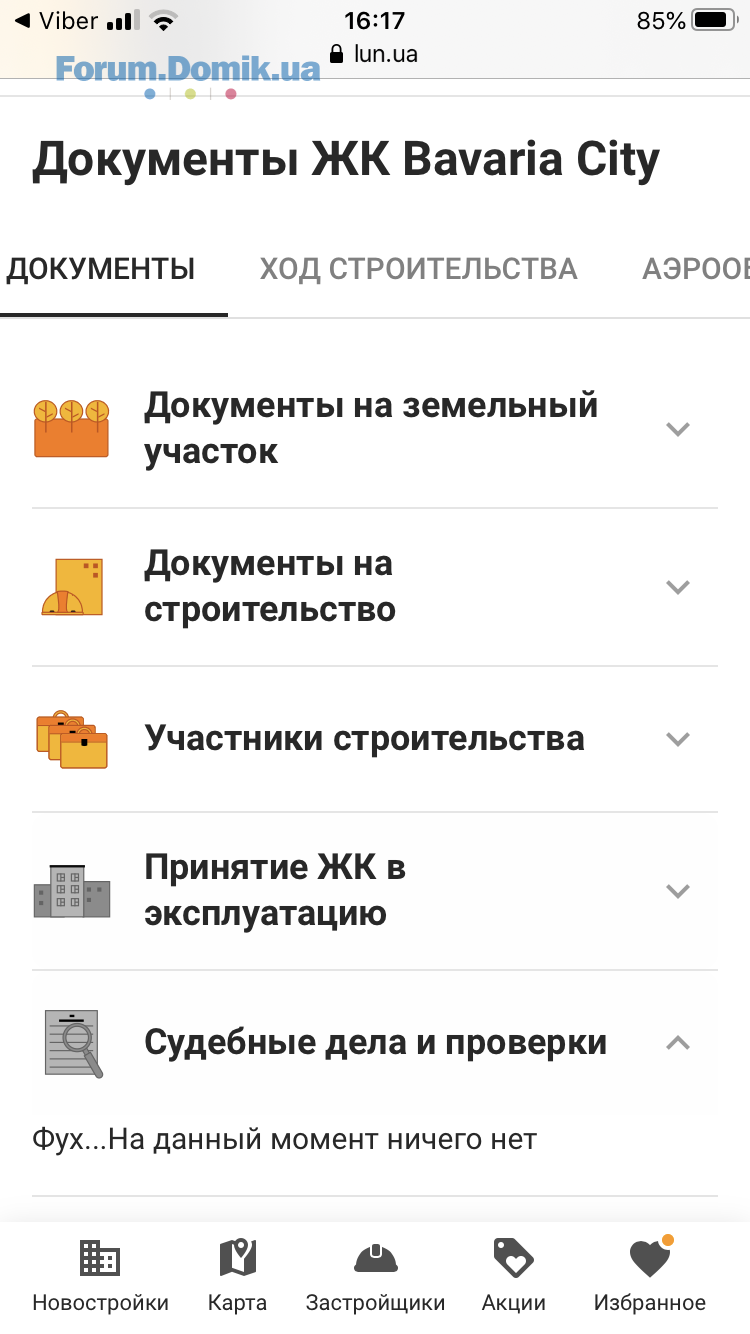Image resolution: width=750 pixels, height=1334 pixels.
Task: Tap the lun.ua address bar
Action: click(373, 54)
